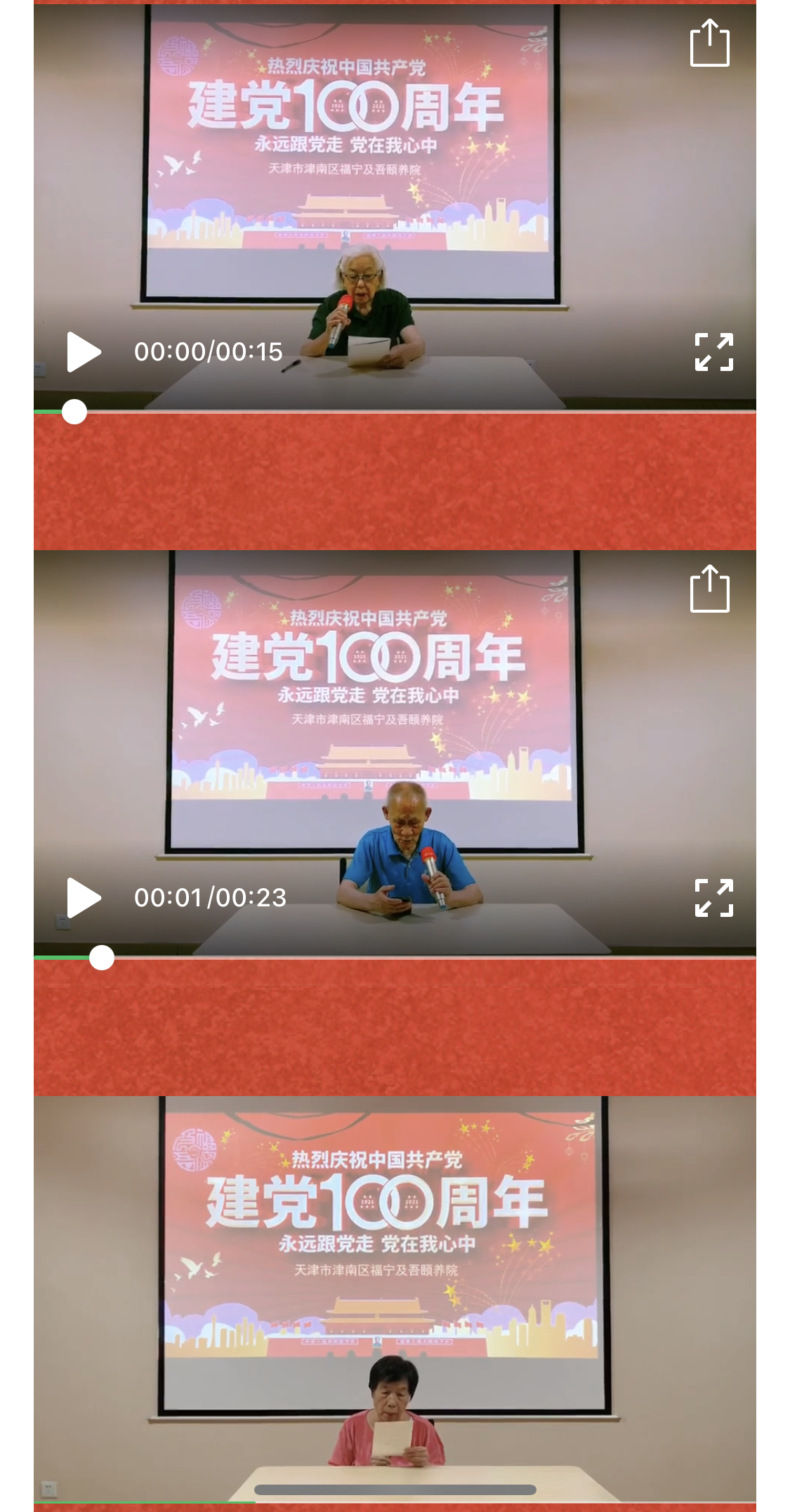Share the 00:15 video

coord(709,44)
